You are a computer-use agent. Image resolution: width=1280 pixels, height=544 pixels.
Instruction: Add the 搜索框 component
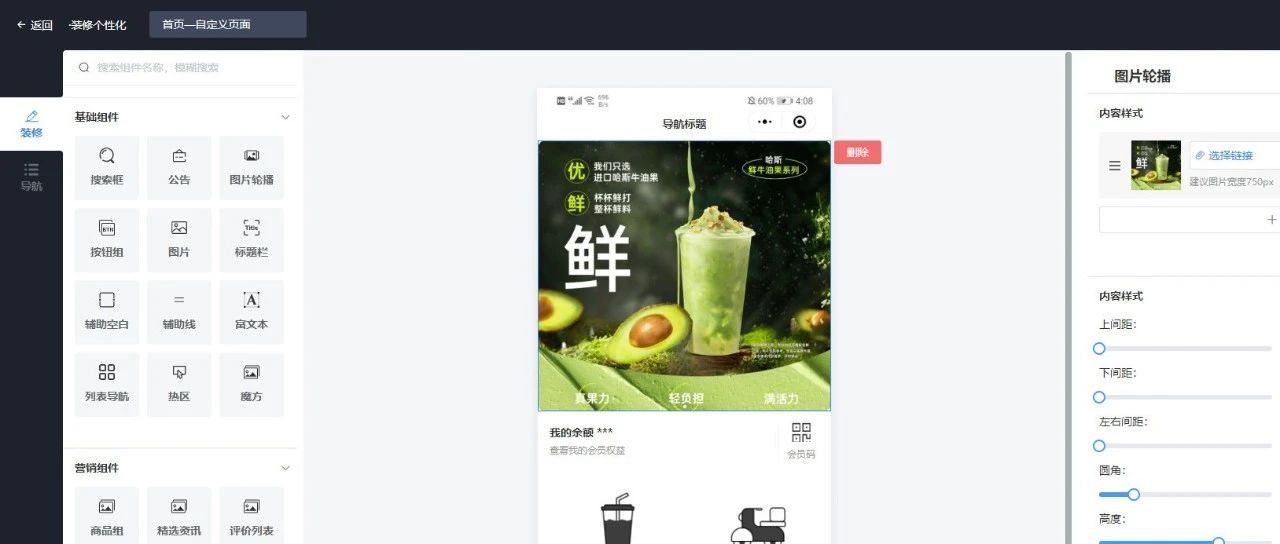coord(107,167)
